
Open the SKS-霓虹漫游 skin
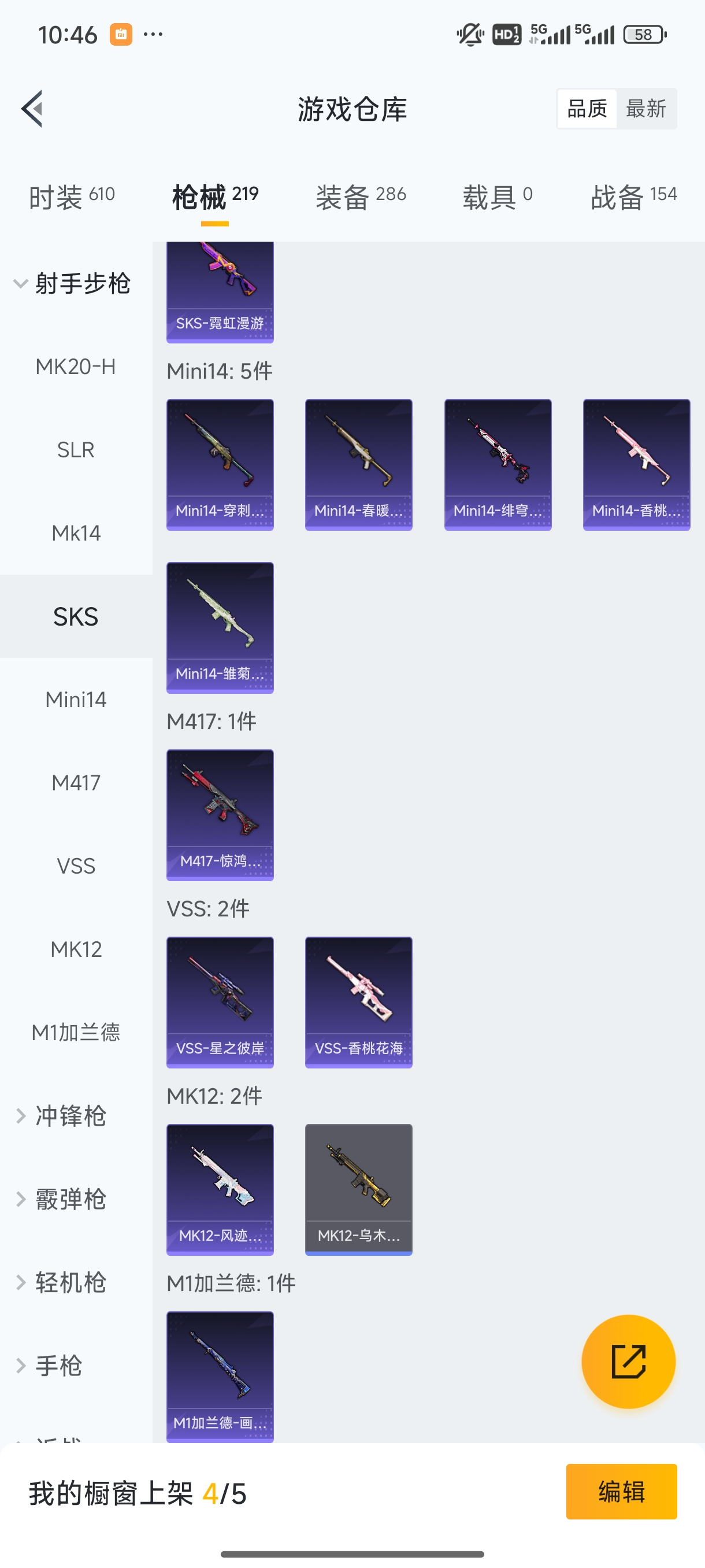point(220,292)
